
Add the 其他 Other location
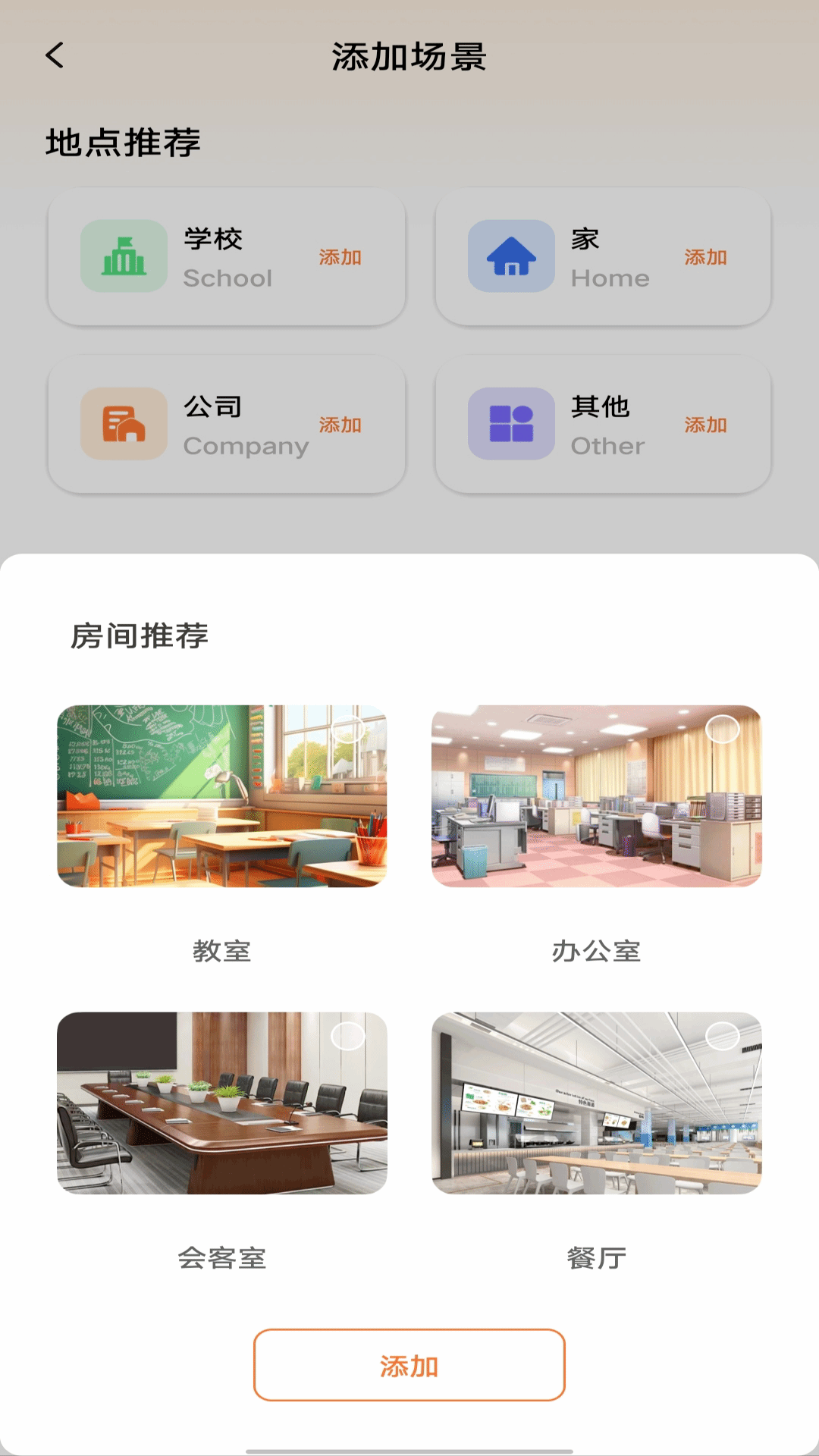(705, 425)
